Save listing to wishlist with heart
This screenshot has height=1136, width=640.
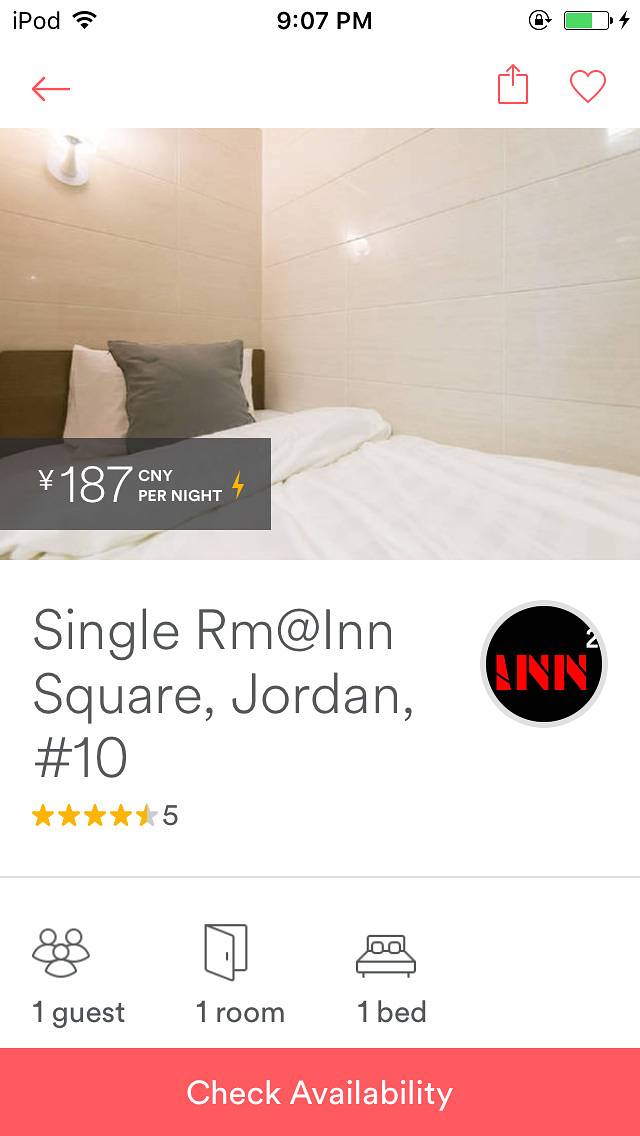pos(588,87)
